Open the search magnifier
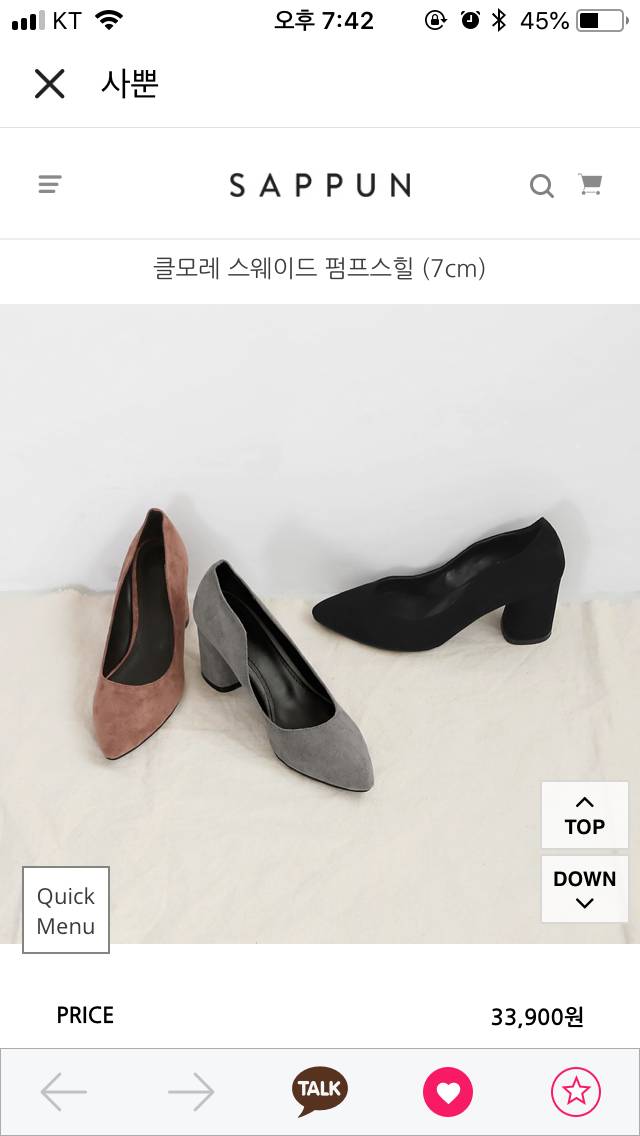640x1136 pixels. tap(541, 186)
